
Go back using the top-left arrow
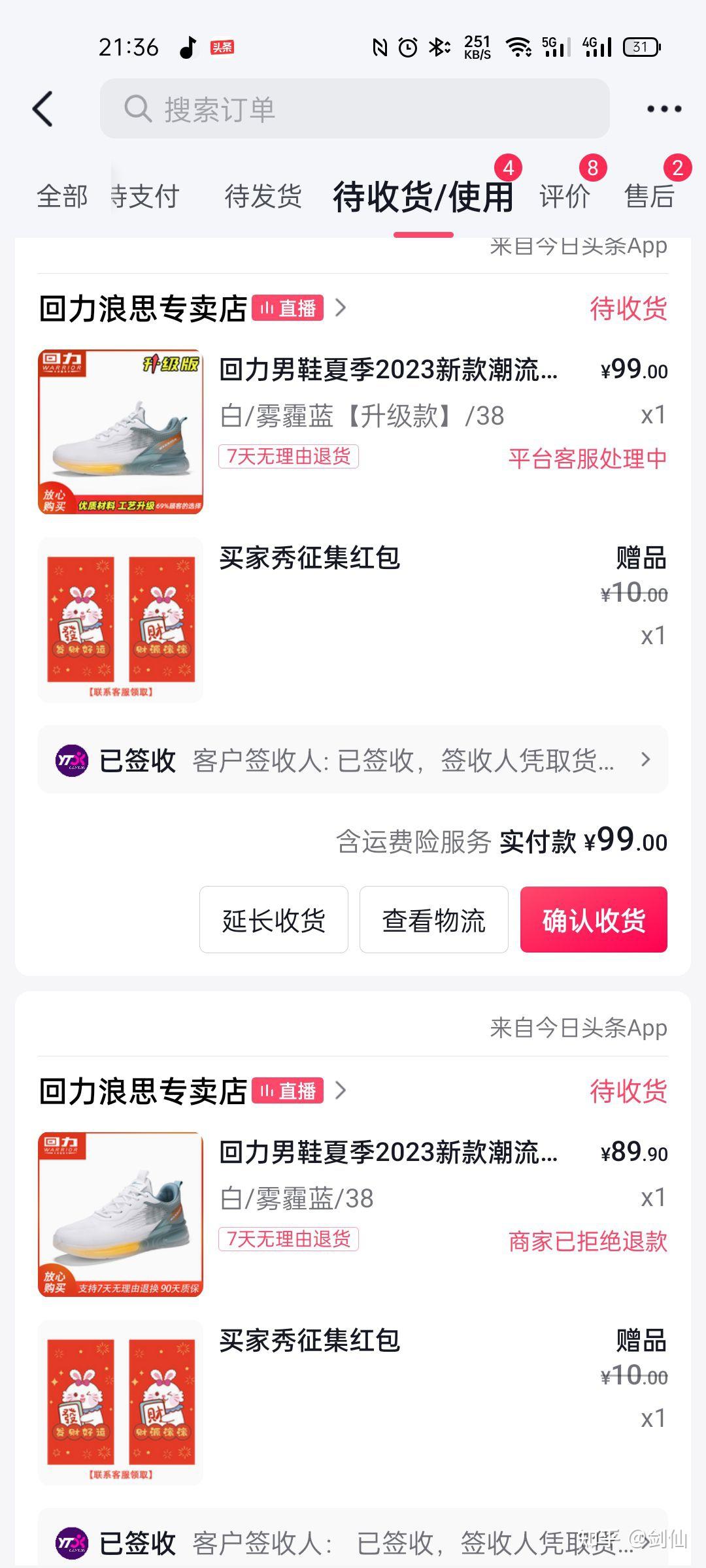43,108
